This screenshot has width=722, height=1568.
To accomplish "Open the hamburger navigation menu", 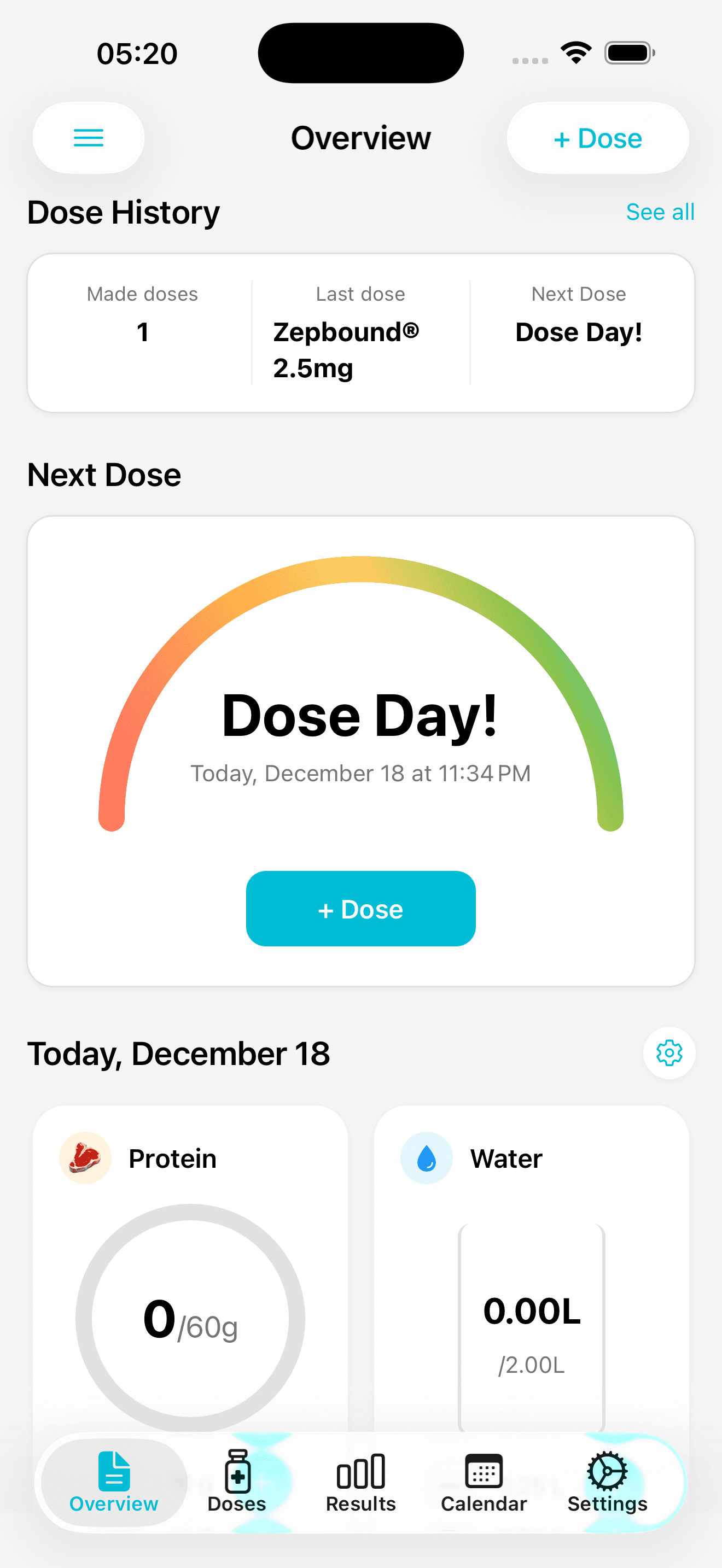I will tap(88, 138).
